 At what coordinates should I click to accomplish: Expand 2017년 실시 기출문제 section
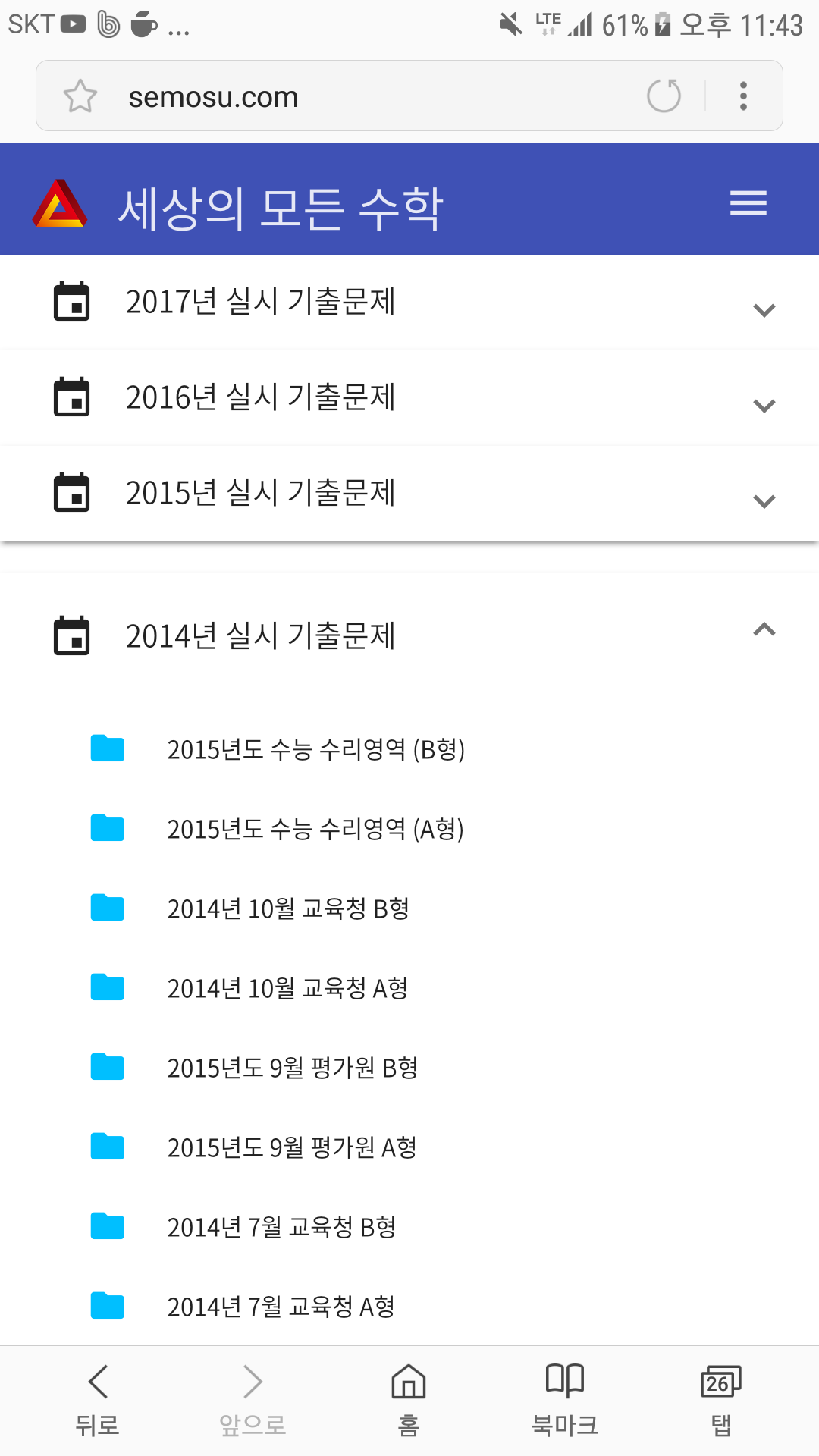click(x=764, y=309)
